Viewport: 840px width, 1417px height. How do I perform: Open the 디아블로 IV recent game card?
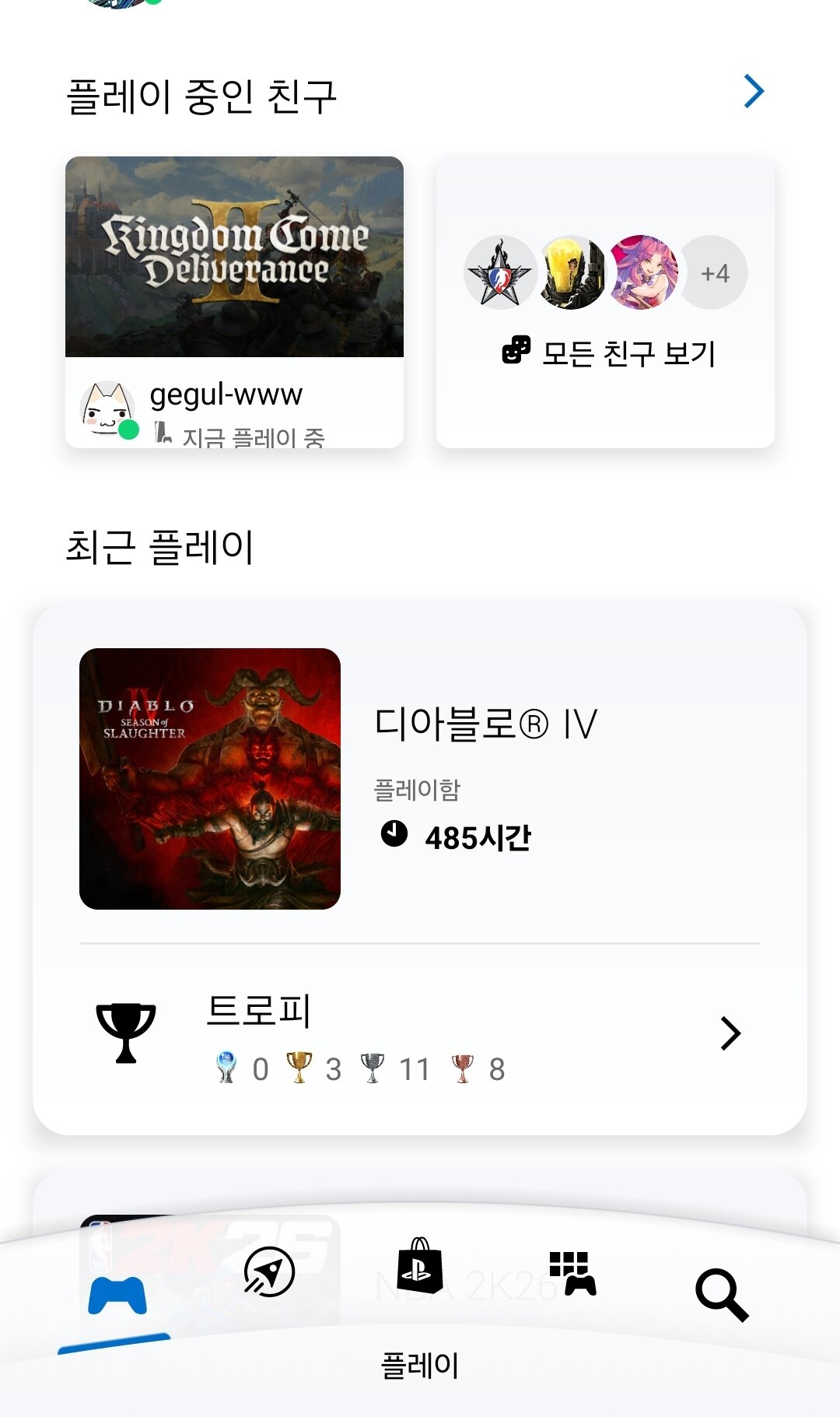point(420,778)
